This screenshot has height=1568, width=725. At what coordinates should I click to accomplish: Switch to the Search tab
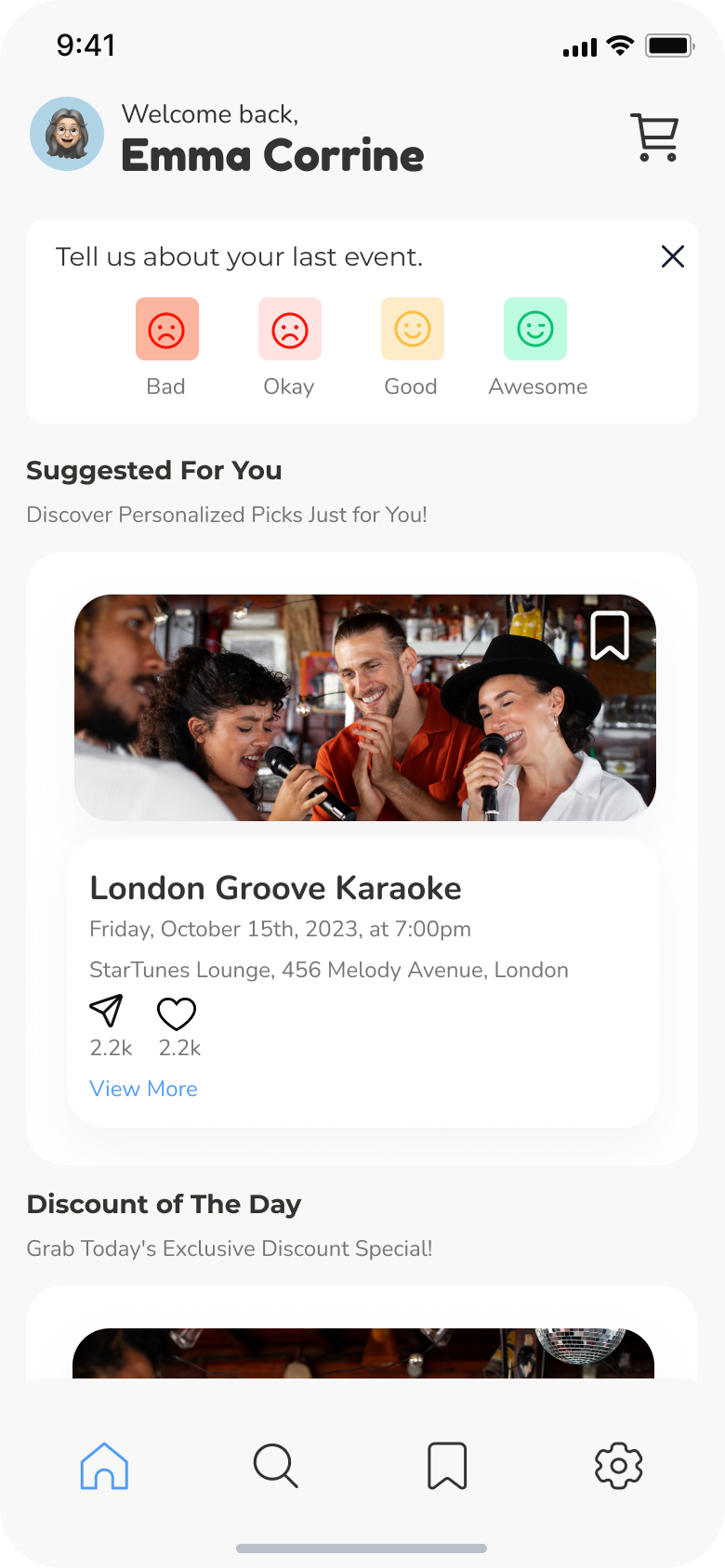276,1466
